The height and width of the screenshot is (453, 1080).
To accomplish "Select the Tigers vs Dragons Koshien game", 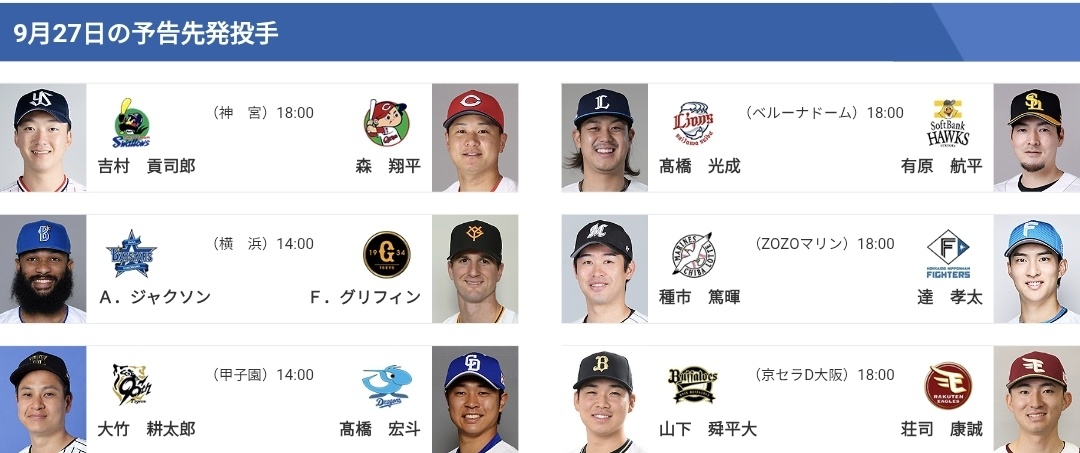I will pyautogui.click(x=259, y=400).
